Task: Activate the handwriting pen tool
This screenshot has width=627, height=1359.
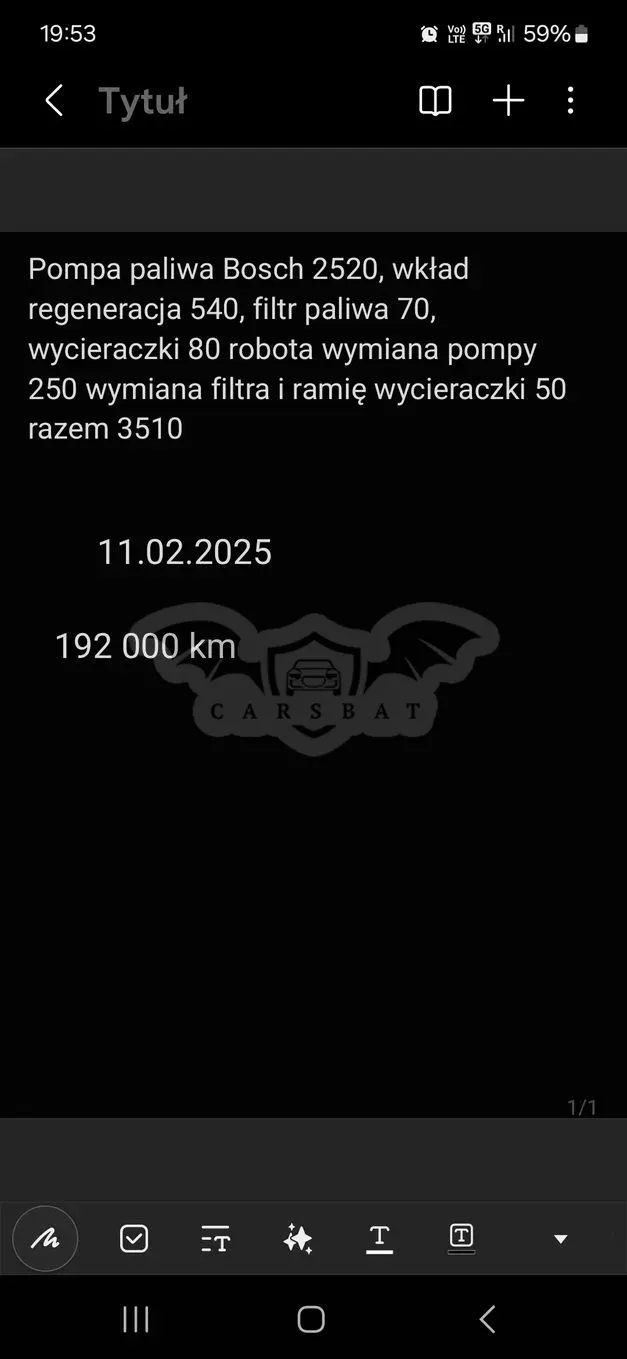Action: [45, 1238]
